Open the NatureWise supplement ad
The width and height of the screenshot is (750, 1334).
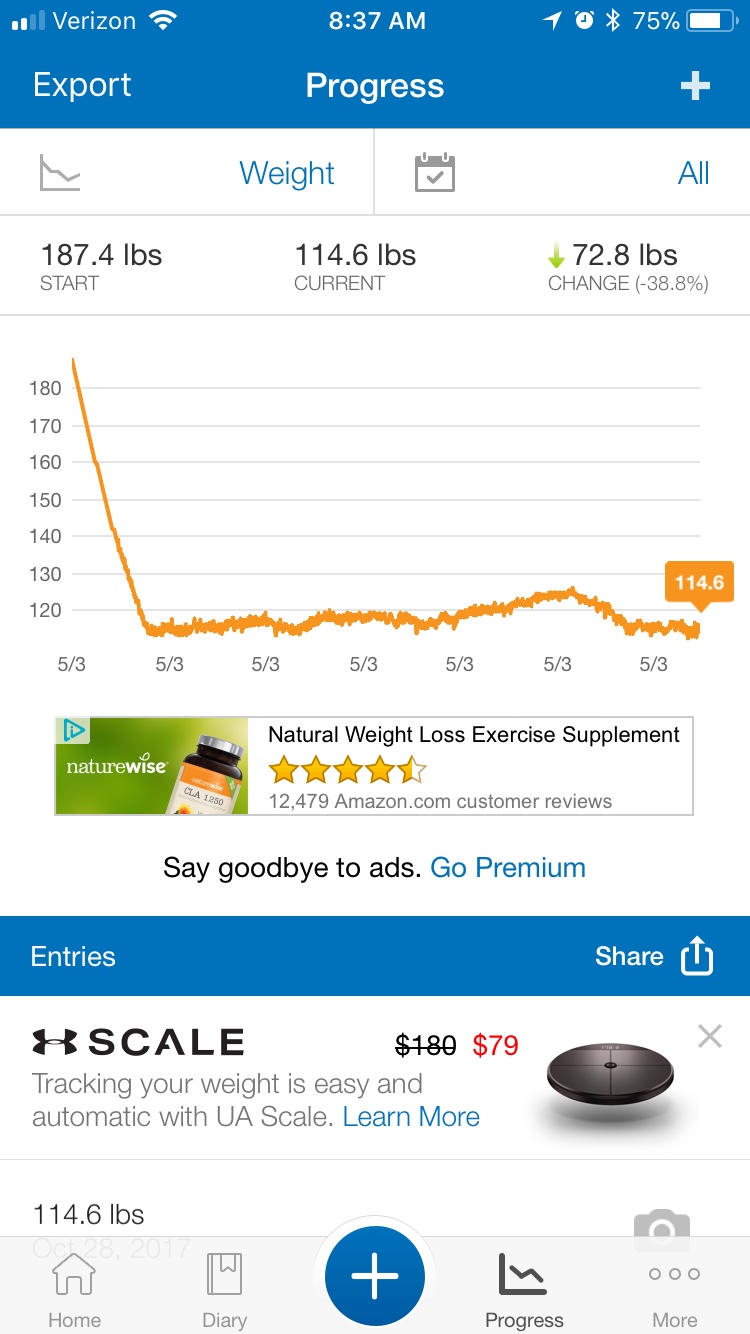pyautogui.click(x=374, y=766)
